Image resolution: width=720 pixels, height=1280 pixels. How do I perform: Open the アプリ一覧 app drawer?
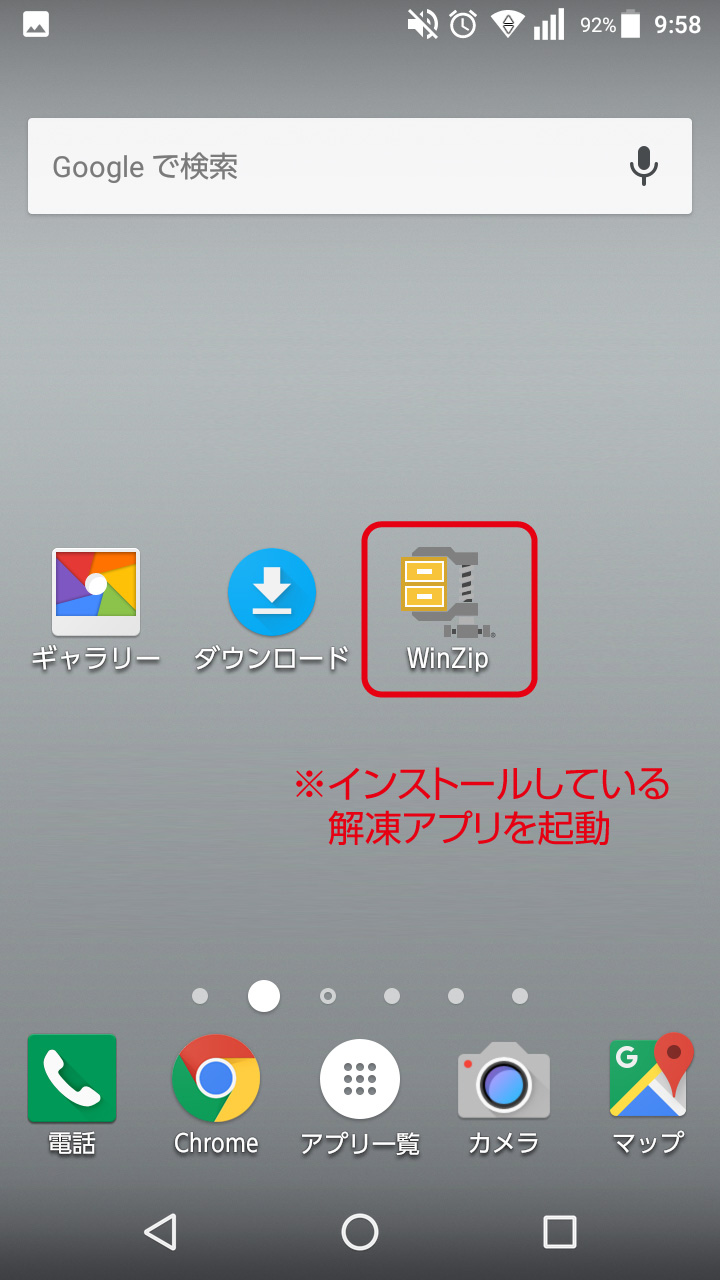click(x=360, y=1079)
